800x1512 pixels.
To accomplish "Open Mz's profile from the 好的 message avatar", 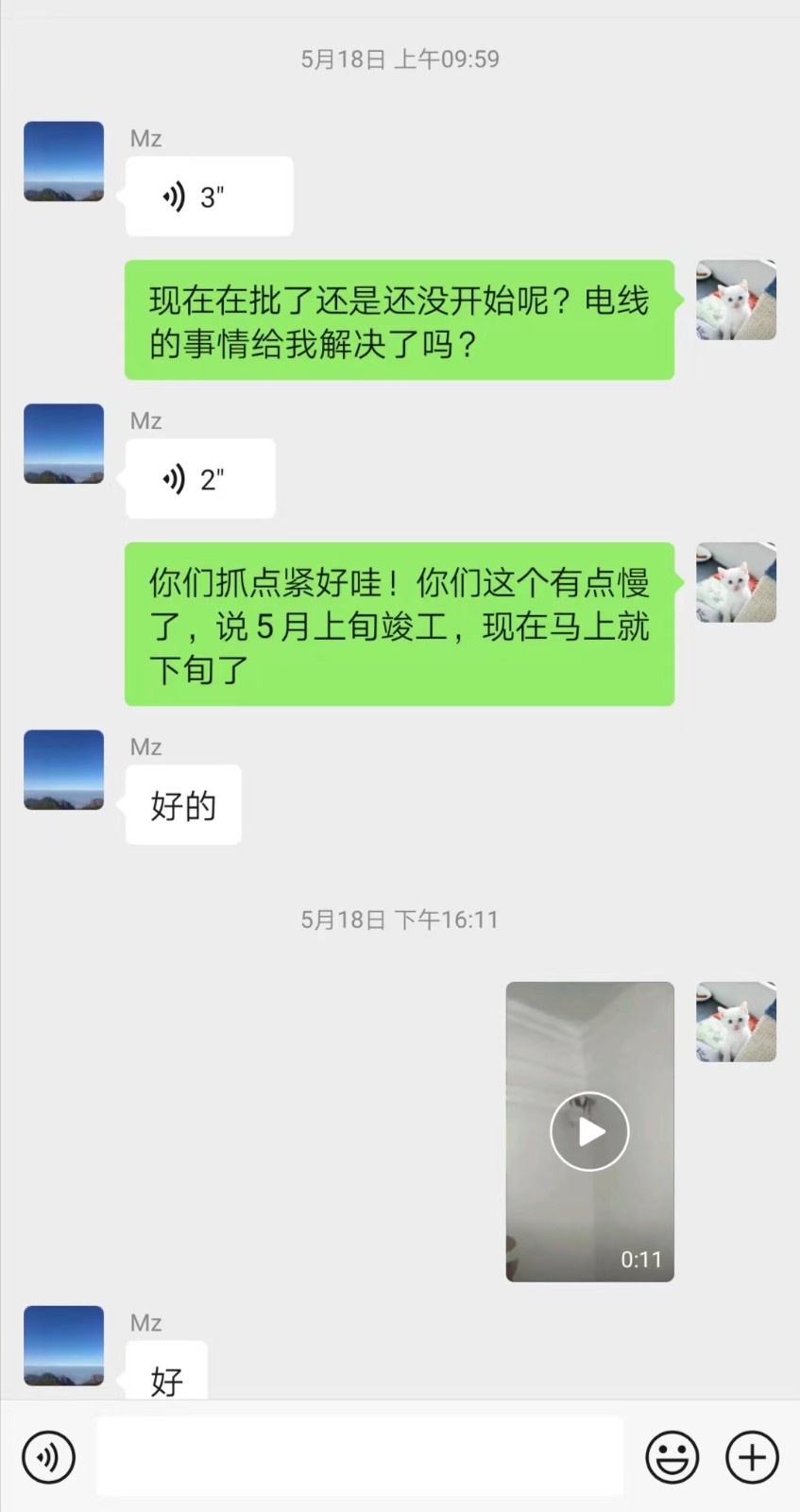I will pyautogui.click(x=63, y=769).
